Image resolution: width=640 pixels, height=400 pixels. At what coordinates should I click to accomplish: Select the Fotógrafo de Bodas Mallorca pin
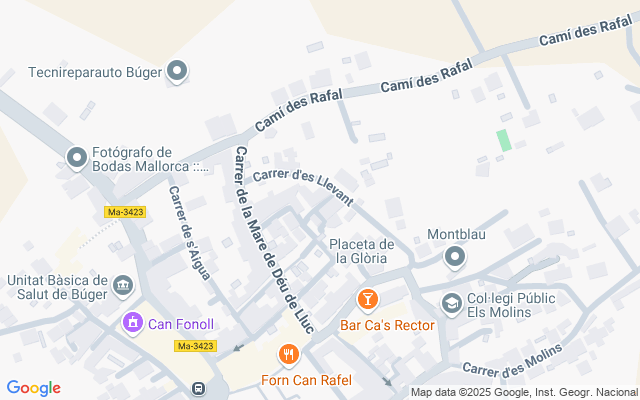tap(77, 158)
